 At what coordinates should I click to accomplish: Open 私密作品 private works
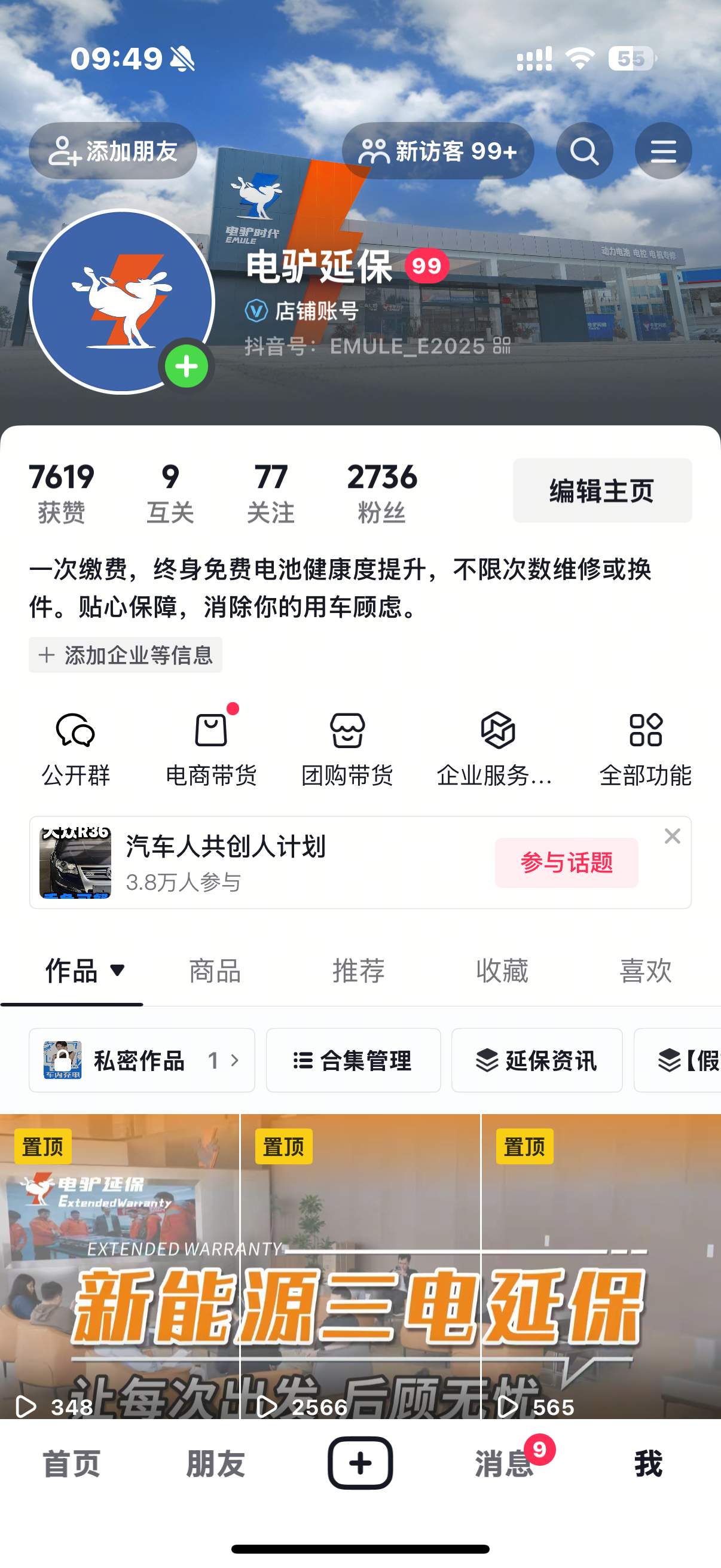pyautogui.click(x=141, y=1060)
